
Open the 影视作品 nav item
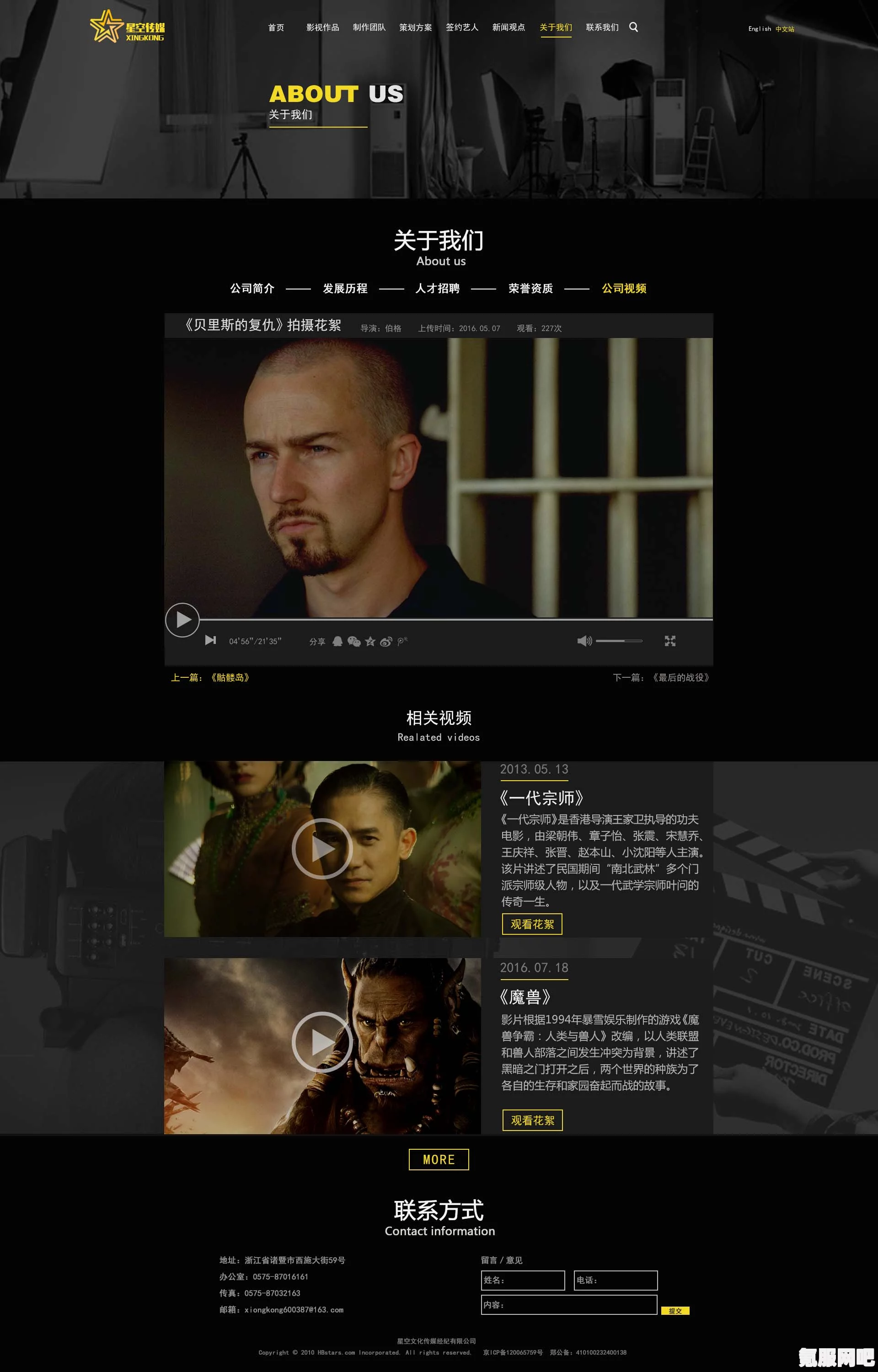pyautogui.click(x=322, y=27)
